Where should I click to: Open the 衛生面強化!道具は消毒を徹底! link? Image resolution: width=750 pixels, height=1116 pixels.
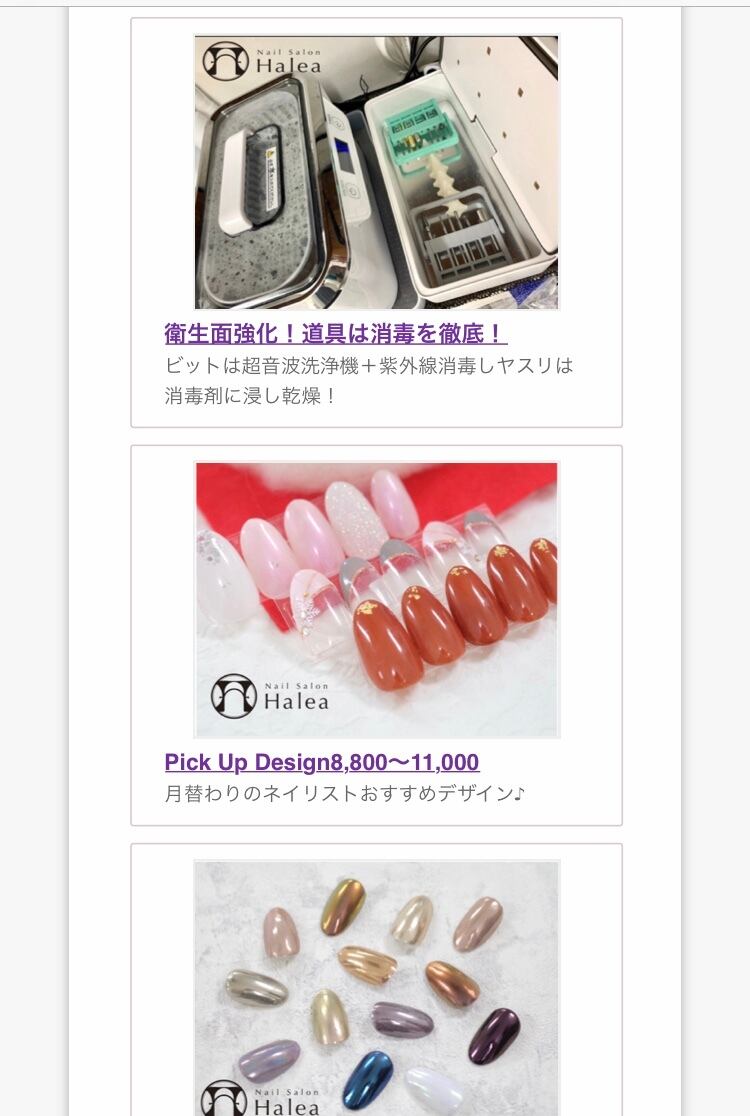point(335,333)
